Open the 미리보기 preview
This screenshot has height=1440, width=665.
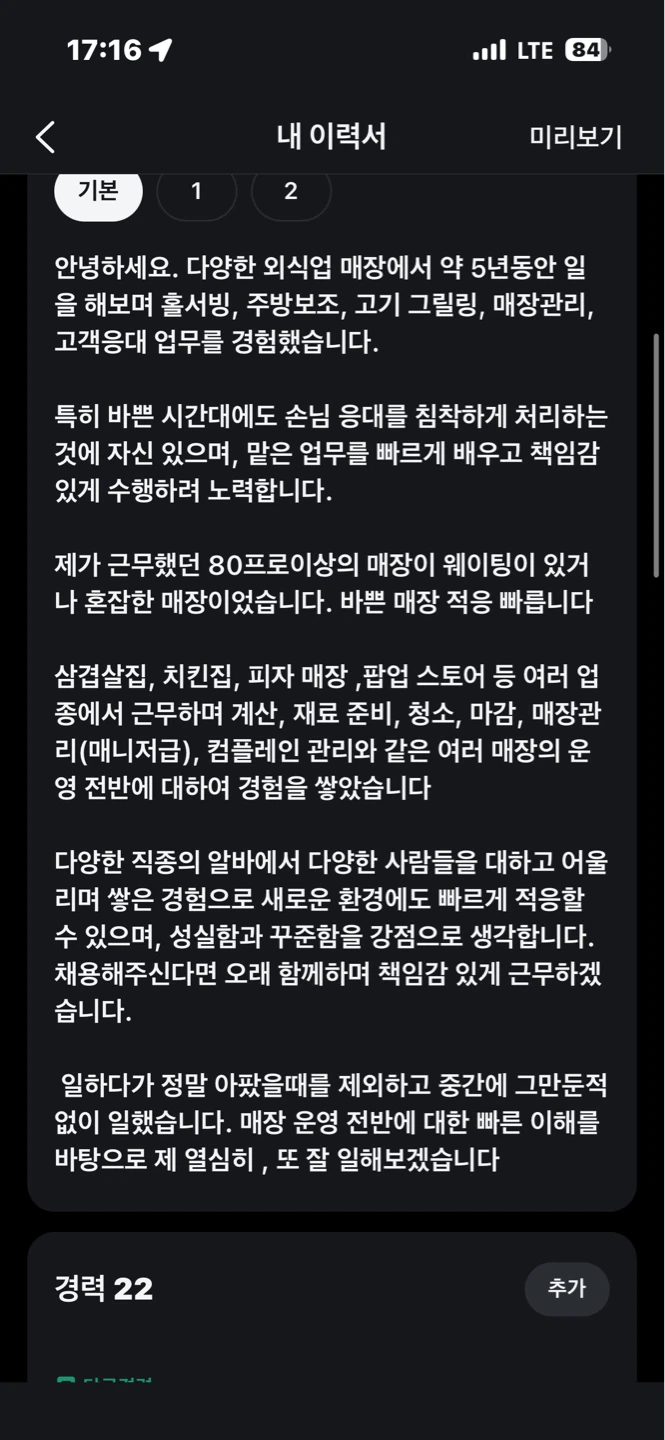(x=575, y=137)
